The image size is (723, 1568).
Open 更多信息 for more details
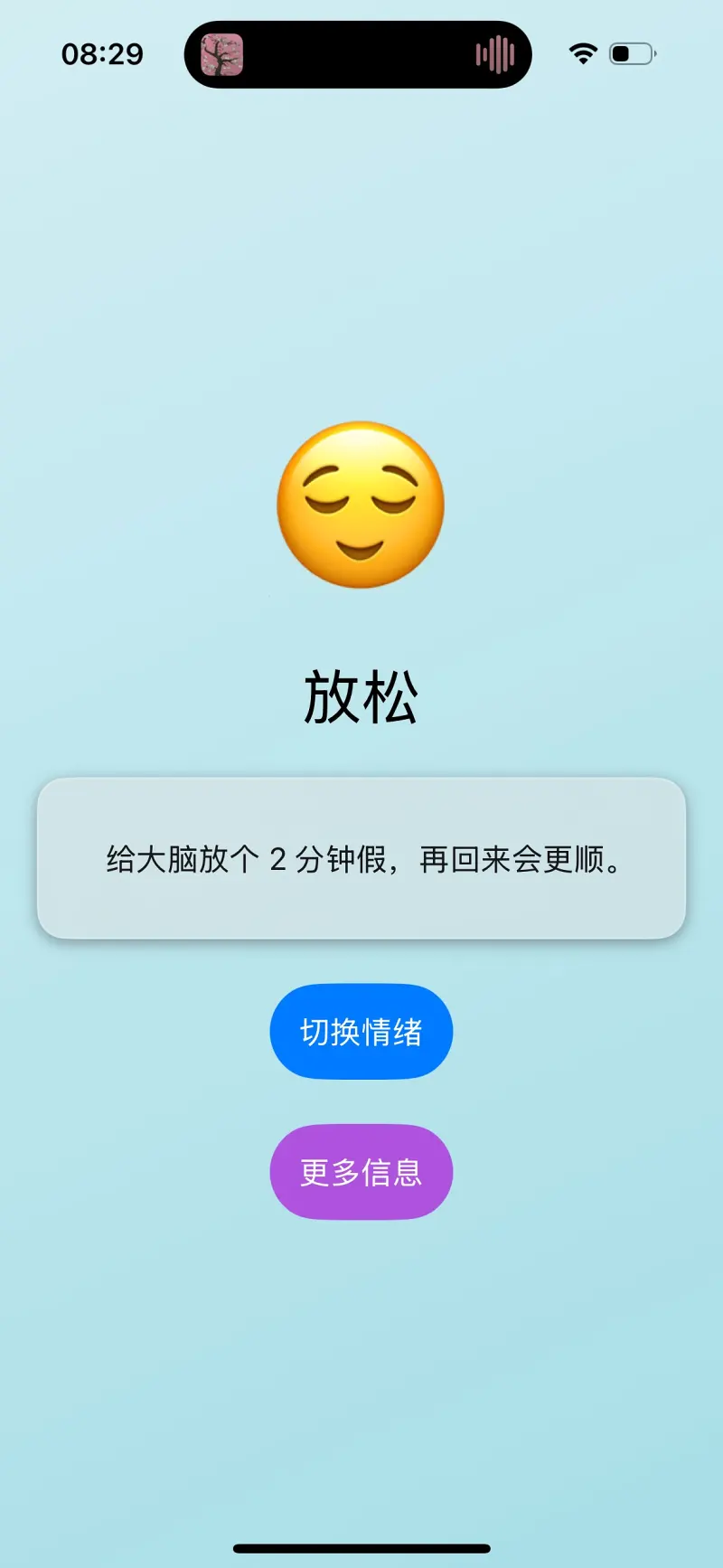(x=361, y=1172)
